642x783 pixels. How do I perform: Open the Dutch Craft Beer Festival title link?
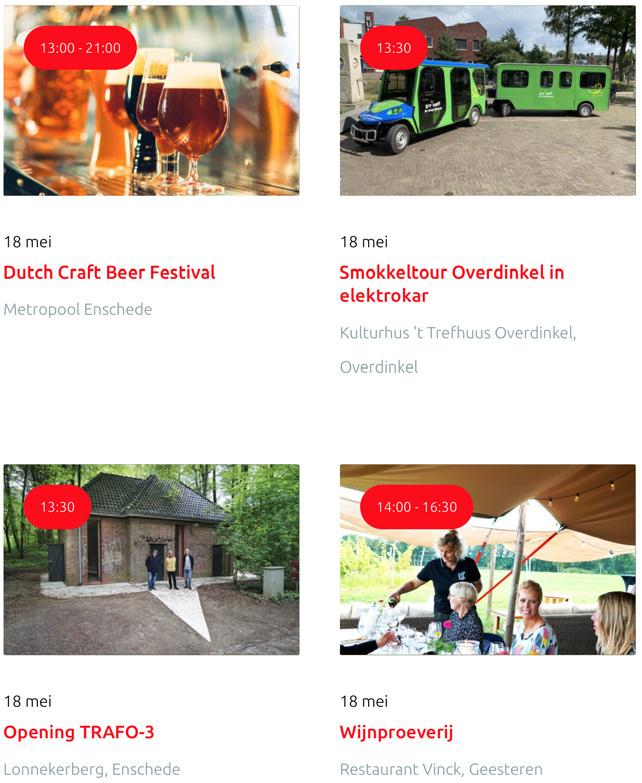pos(109,272)
